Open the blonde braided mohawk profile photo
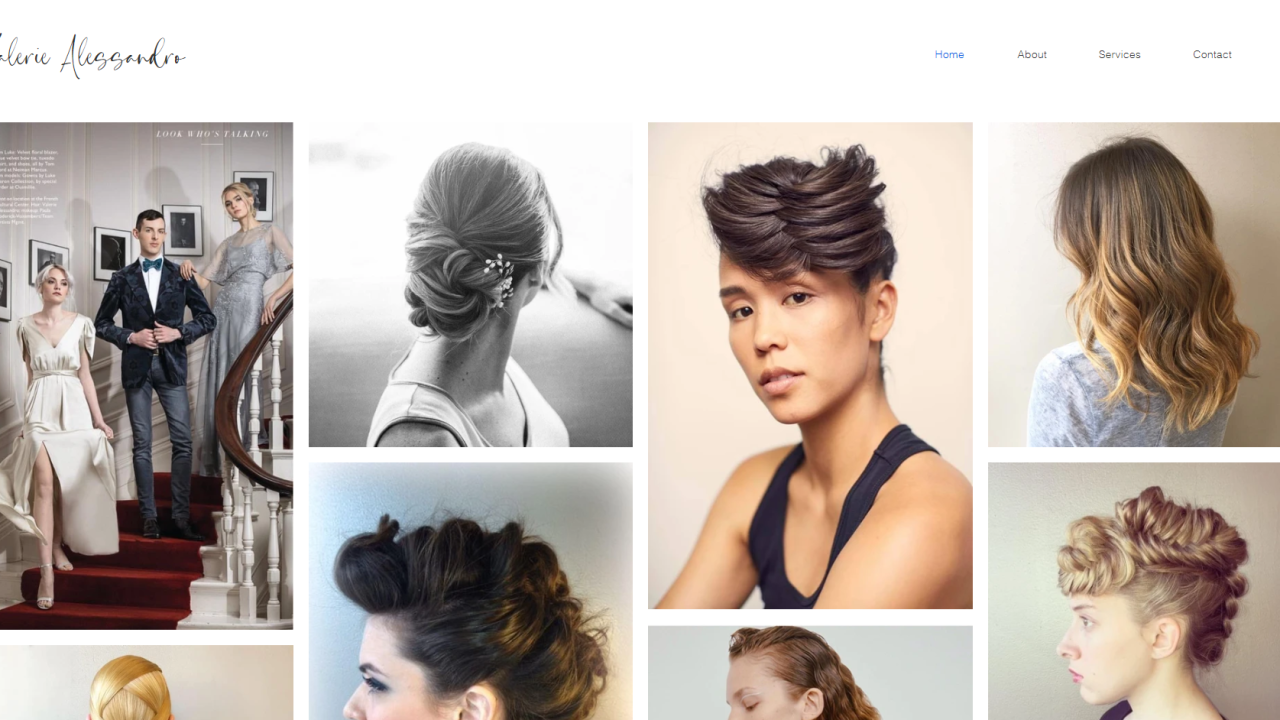 pos(1133,591)
